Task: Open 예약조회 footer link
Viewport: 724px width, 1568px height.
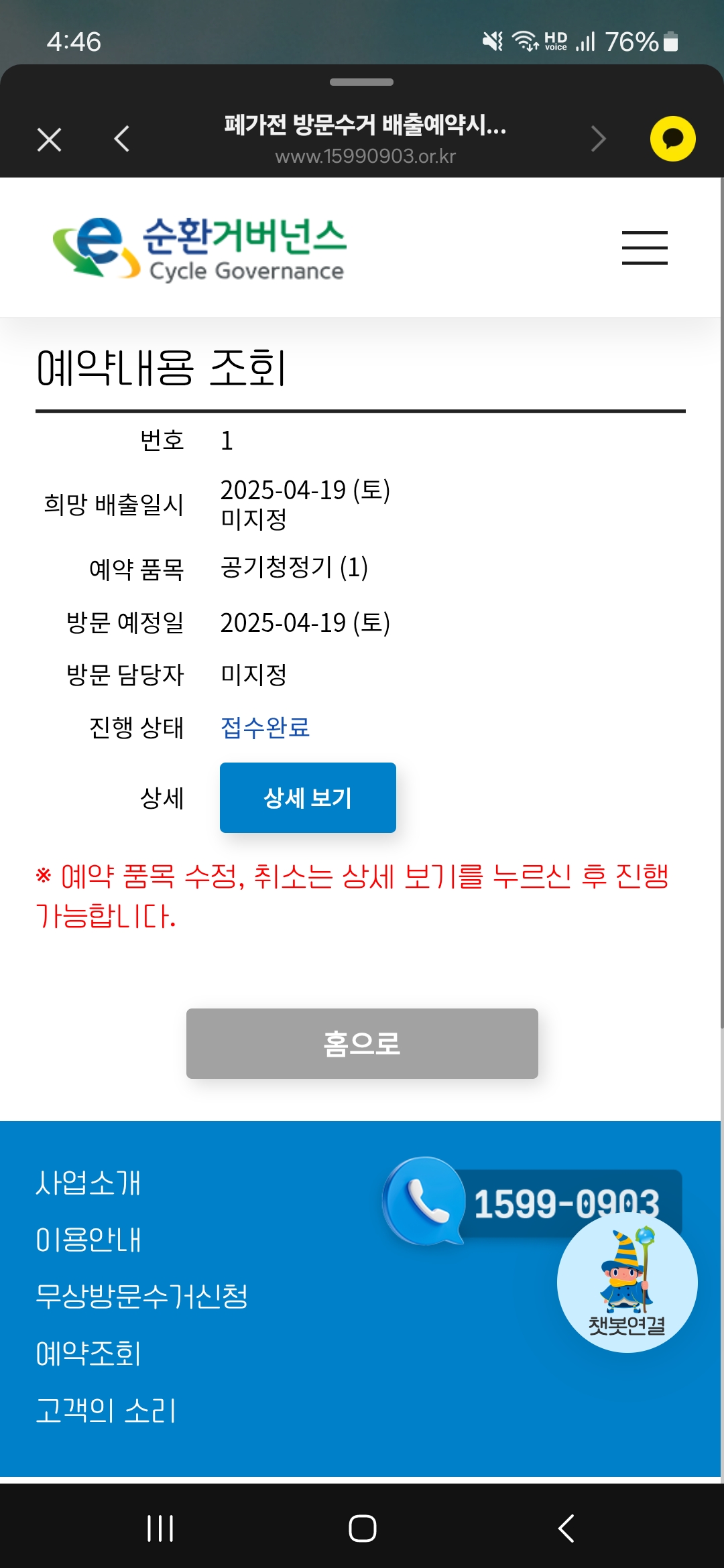Action: coord(88,1354)
